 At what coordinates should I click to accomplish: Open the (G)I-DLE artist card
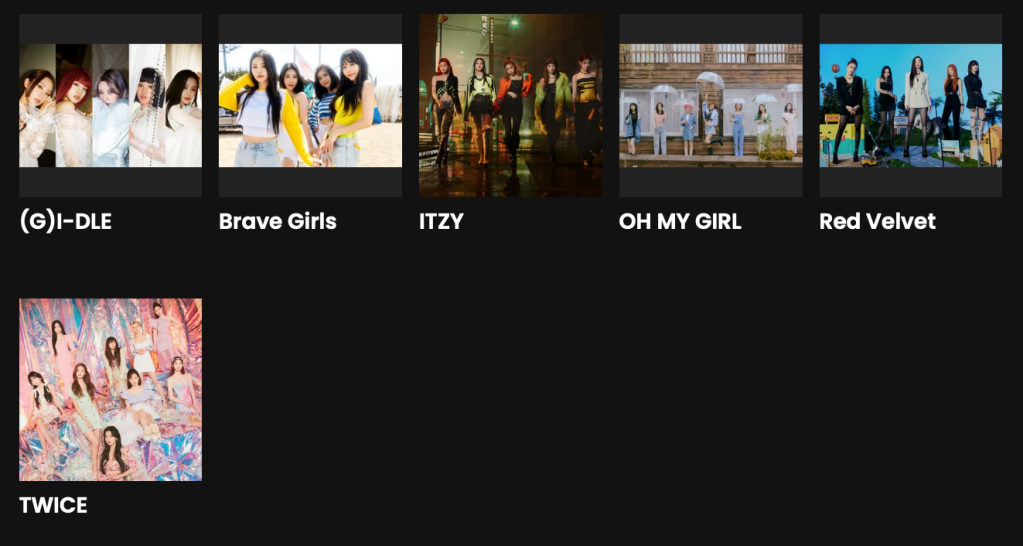tap(110, 106)
